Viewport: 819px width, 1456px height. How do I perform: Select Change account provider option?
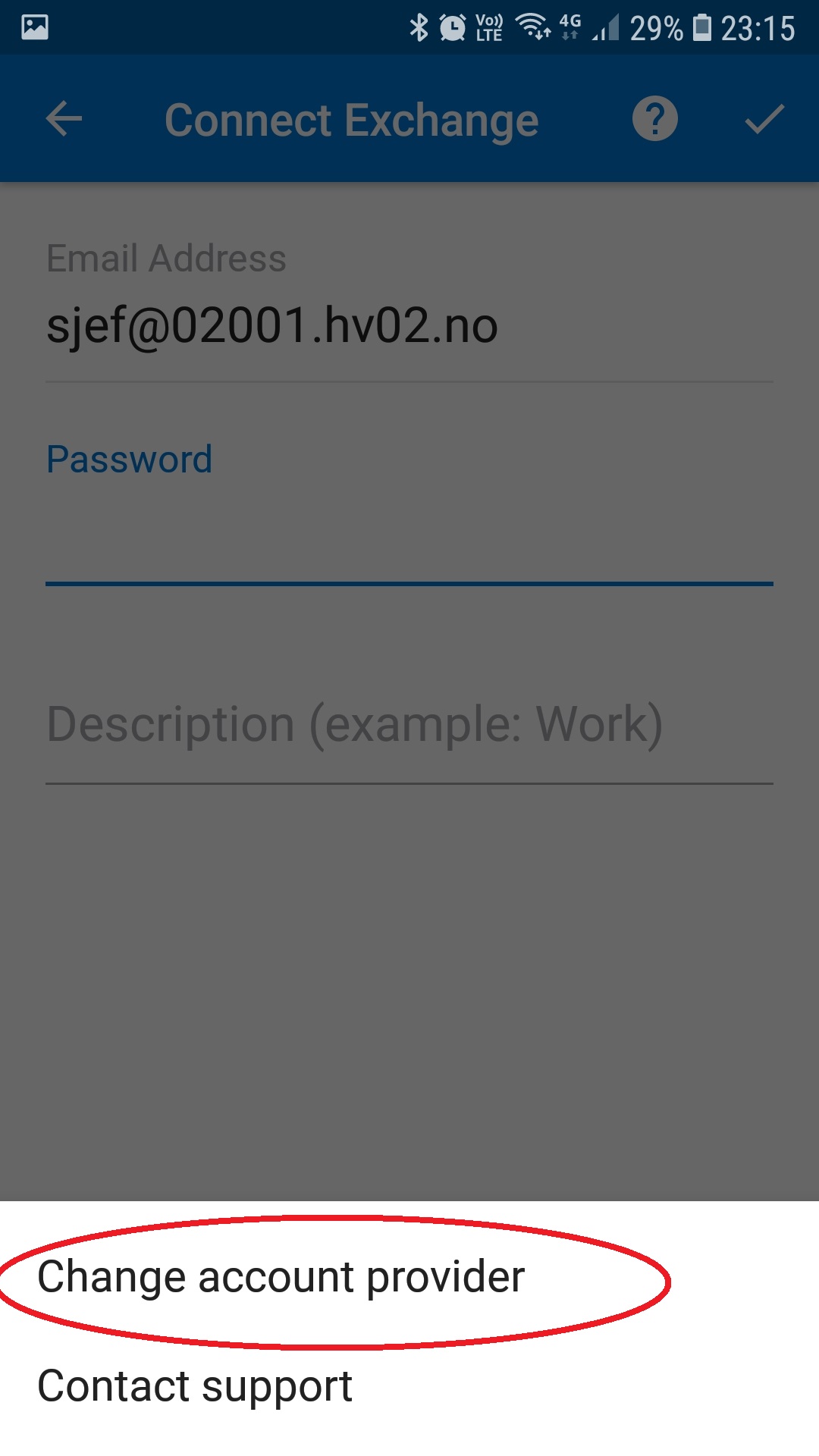click(x=281, y=1277)
